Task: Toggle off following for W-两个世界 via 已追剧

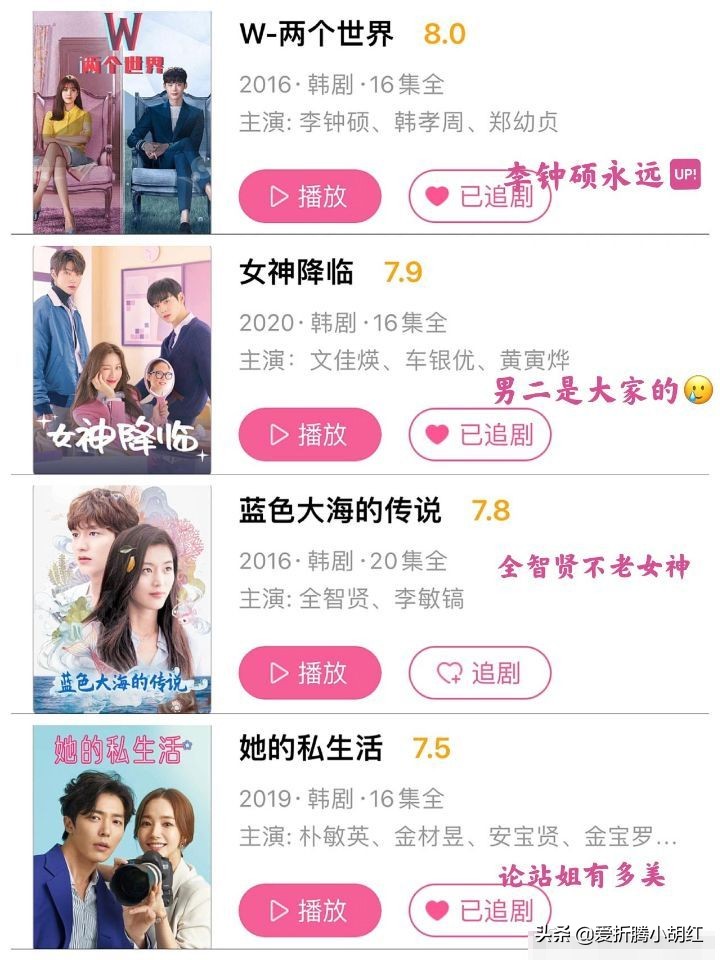Action: tap(478, 196)
